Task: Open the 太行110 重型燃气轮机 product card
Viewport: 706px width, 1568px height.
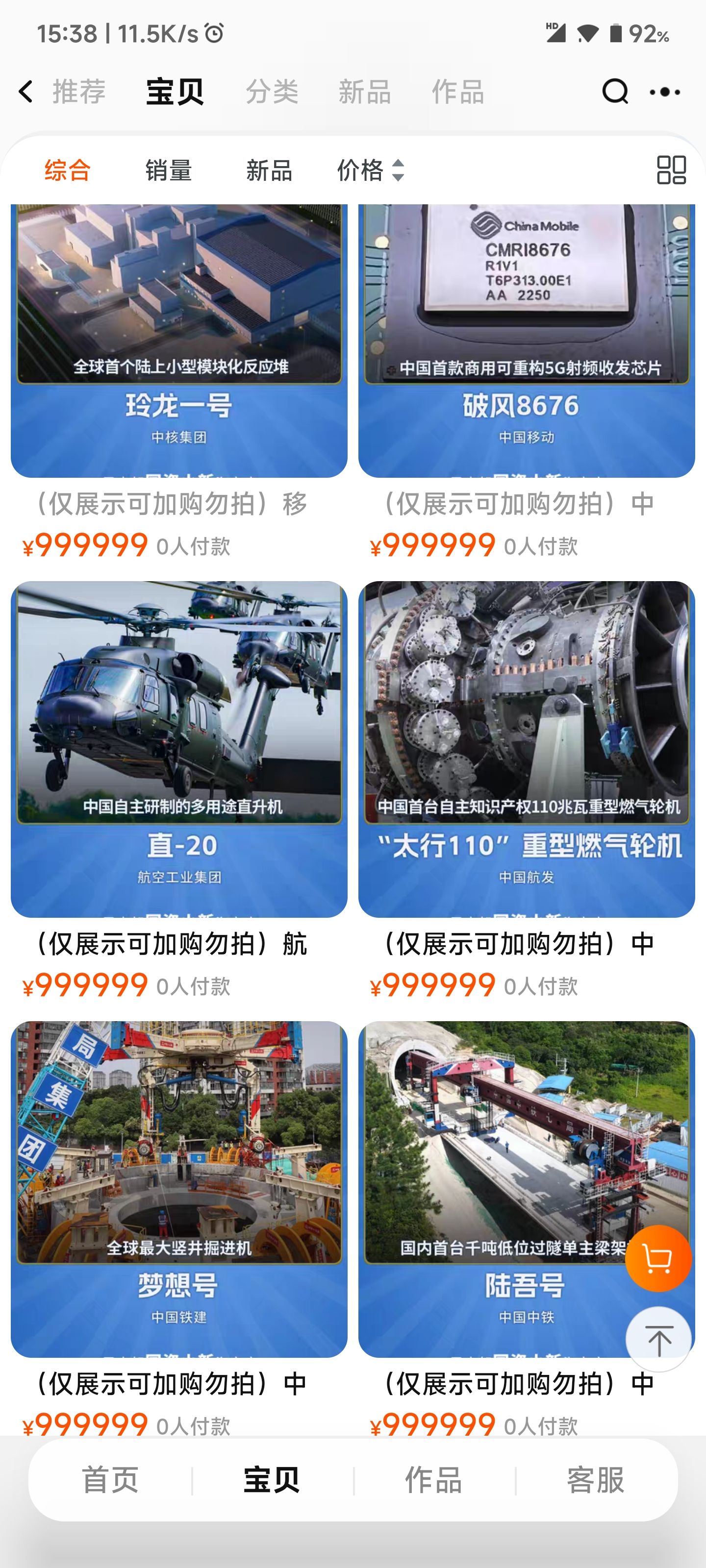Action: 526,749
